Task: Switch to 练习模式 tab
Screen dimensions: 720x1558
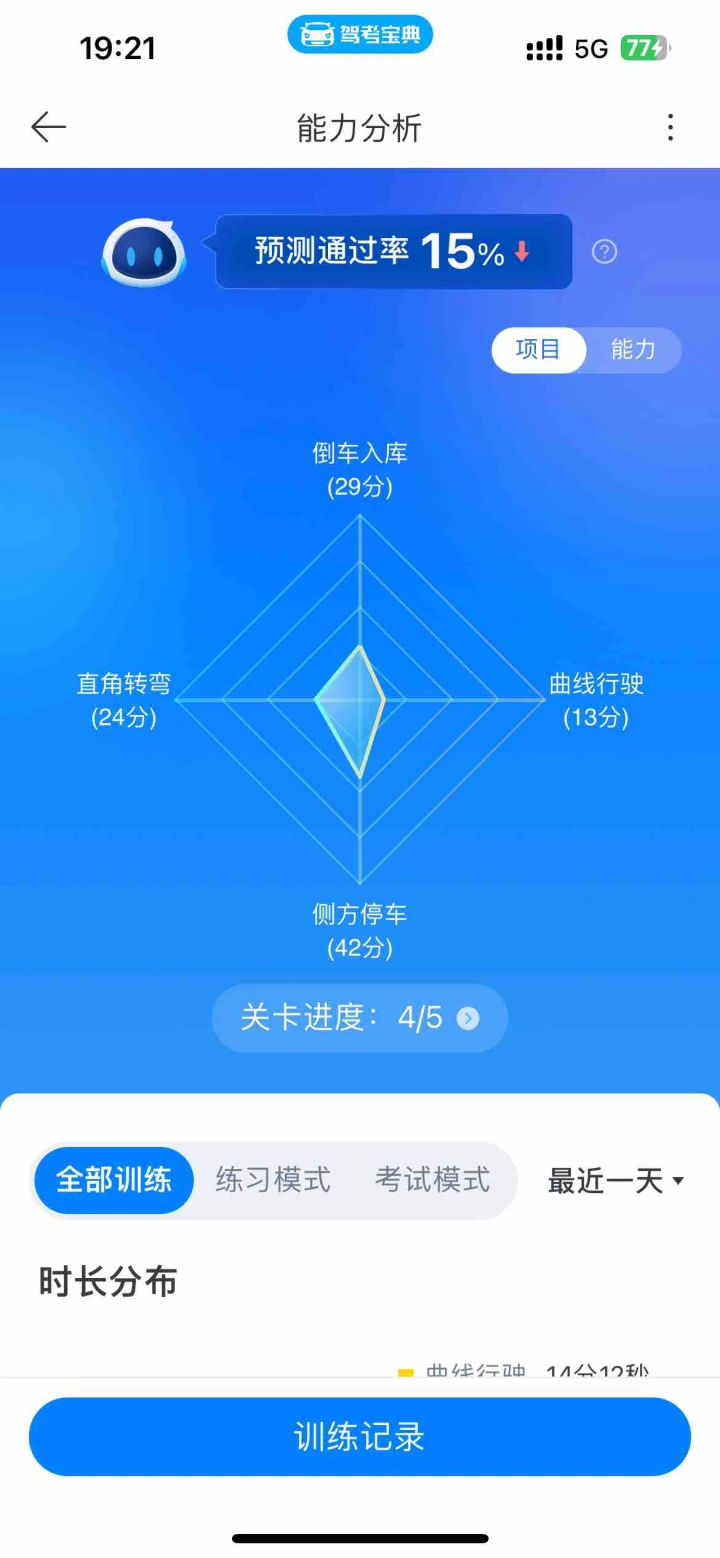Action: click(273, 1180)
